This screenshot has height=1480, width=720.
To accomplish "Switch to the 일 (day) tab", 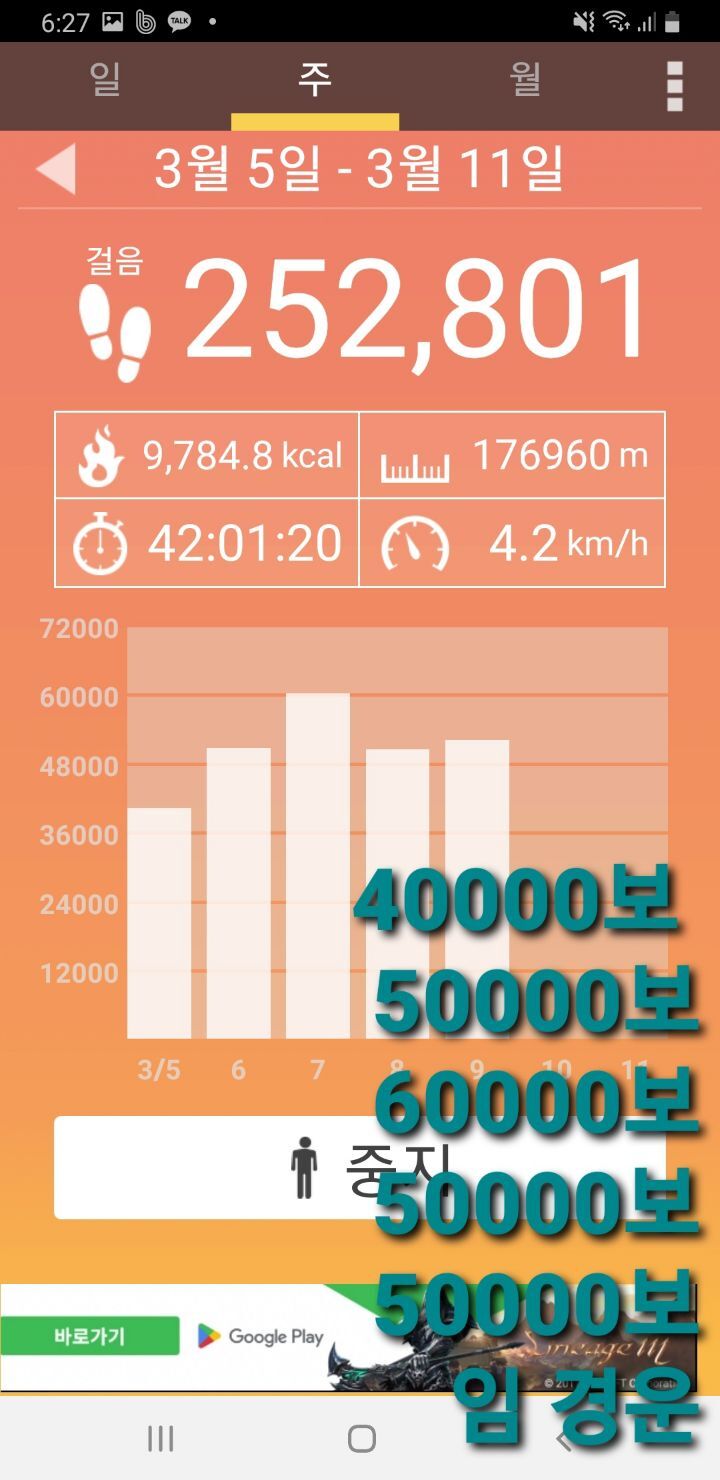I will click(105, 82).
